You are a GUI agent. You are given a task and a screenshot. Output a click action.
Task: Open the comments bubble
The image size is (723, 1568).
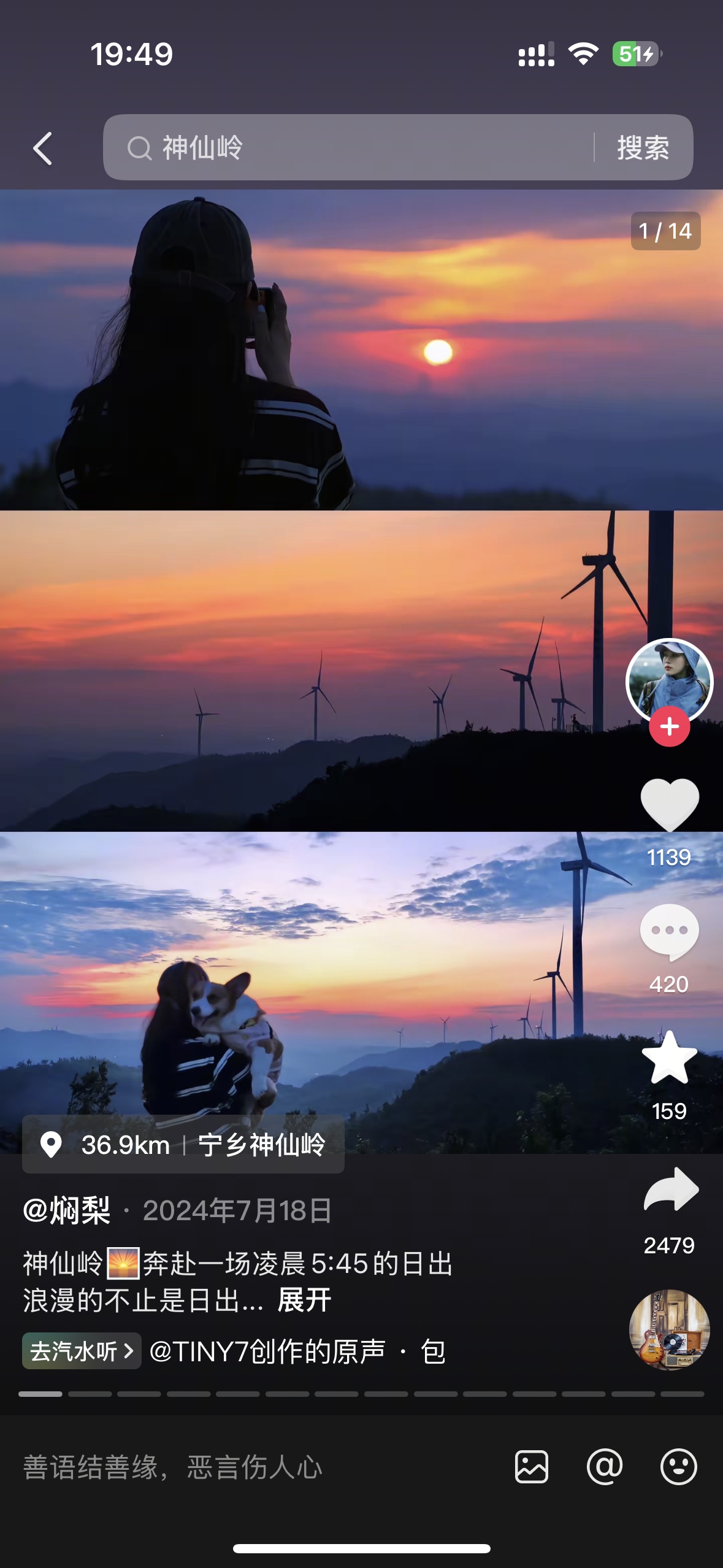click(x=669, y=931)
